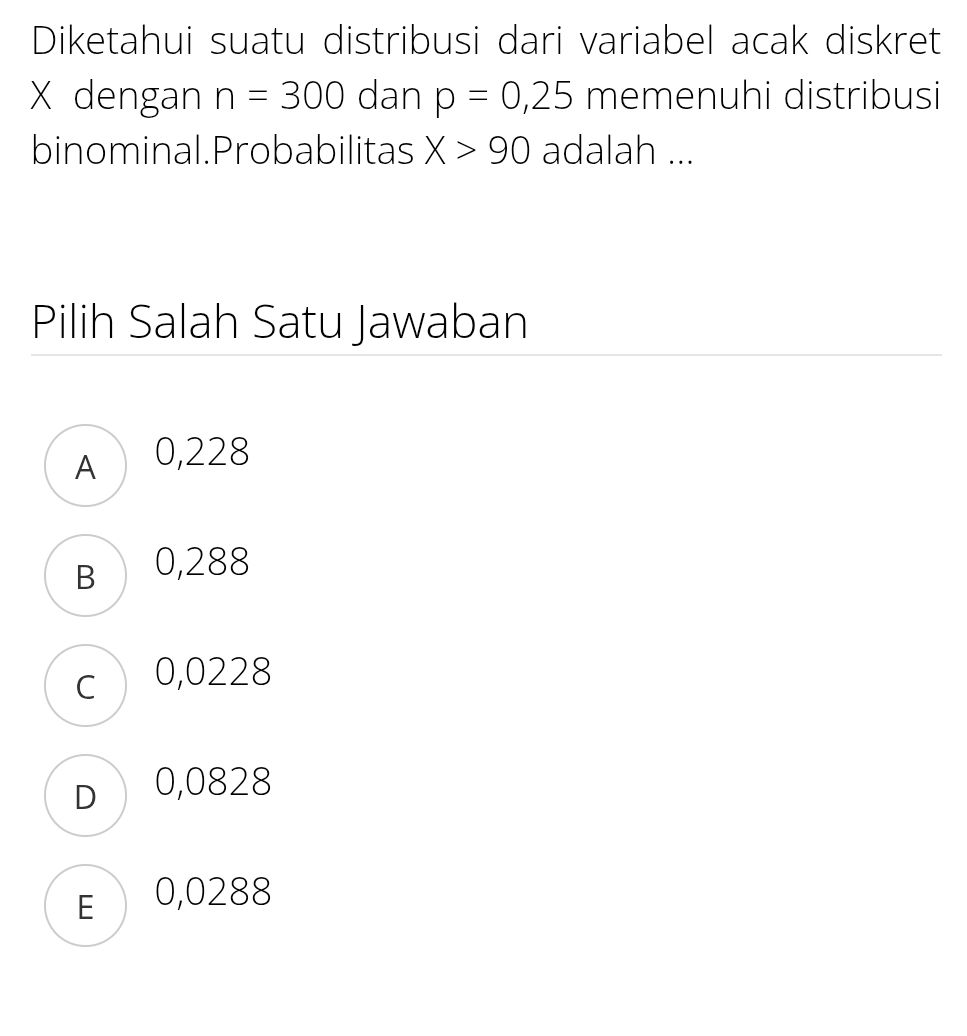Viewport: 967px width, 1036px height.
Task: Choose the answer labeled 0,0228
Action: tap(213, 673)
